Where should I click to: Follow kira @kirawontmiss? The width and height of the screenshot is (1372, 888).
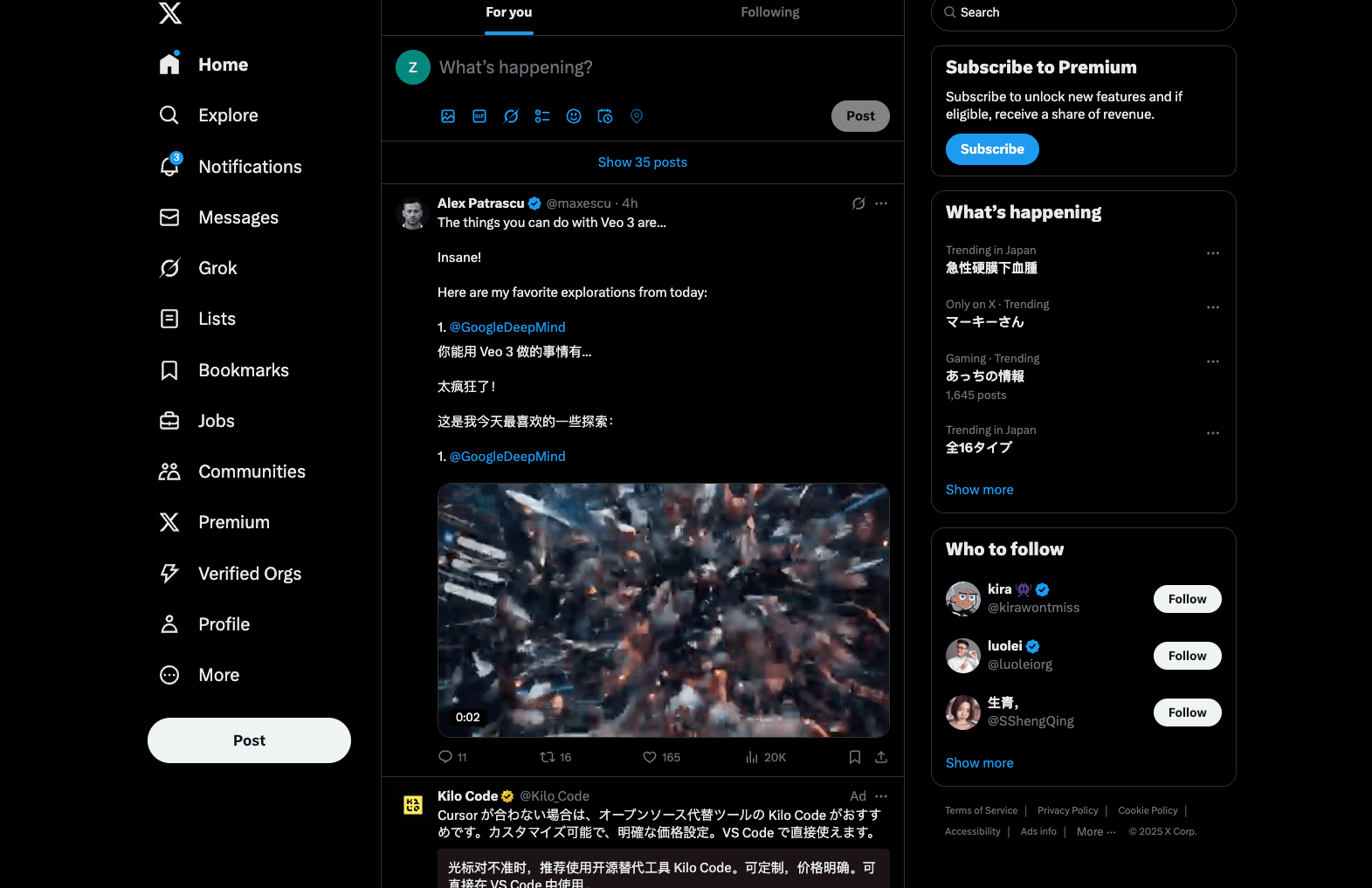[x=1187, y=599]
